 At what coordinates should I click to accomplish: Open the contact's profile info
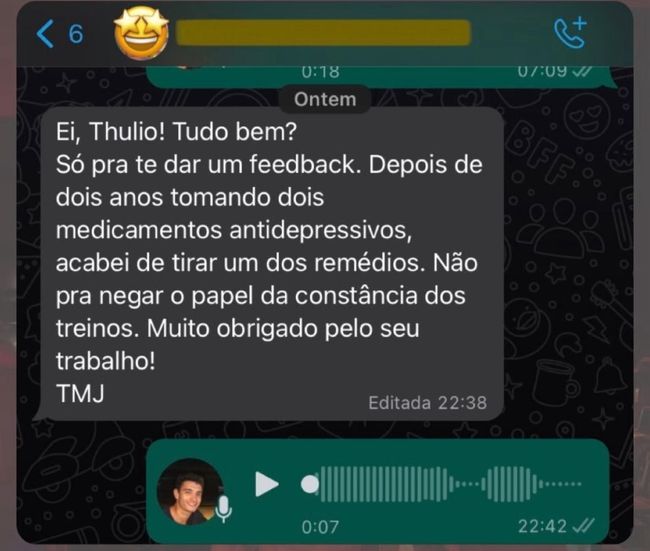[320, 33]
